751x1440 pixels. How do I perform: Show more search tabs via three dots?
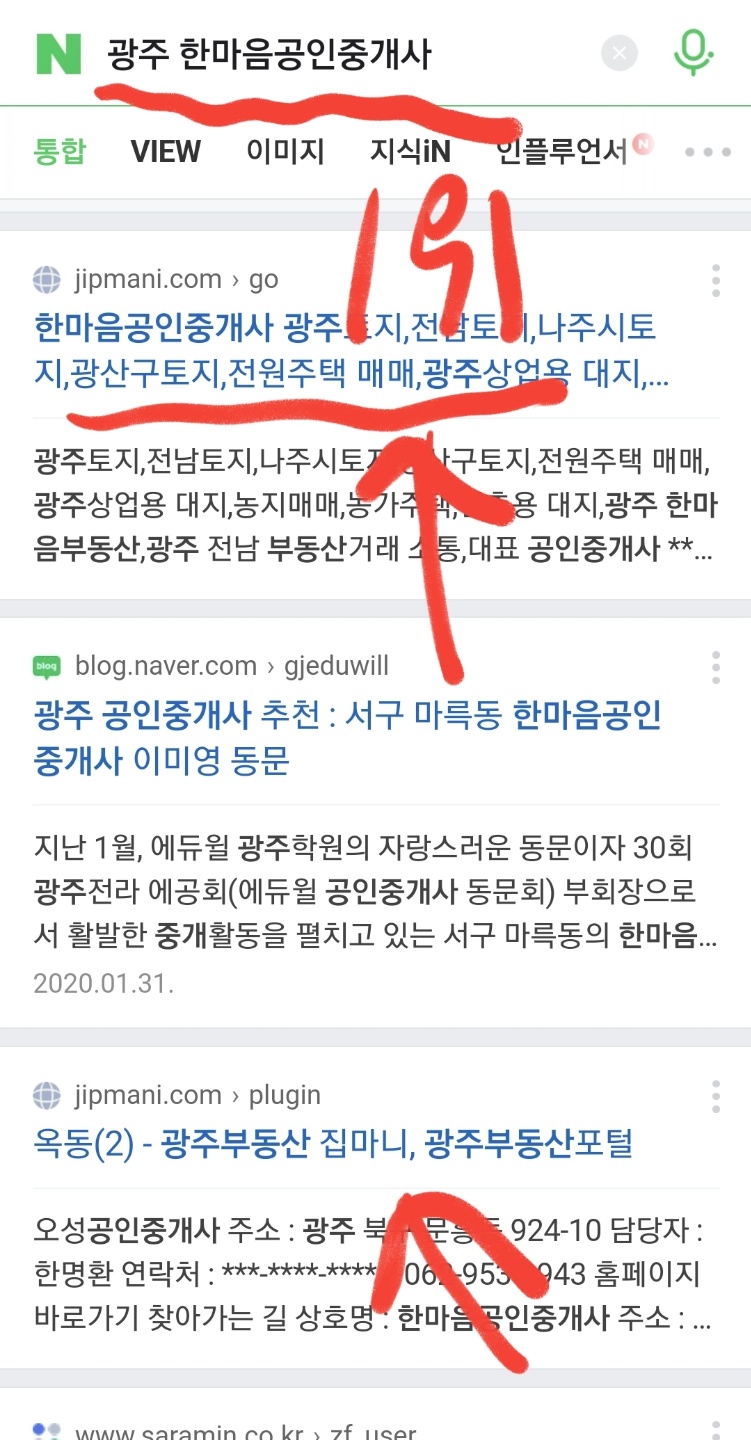coord(708,152)
